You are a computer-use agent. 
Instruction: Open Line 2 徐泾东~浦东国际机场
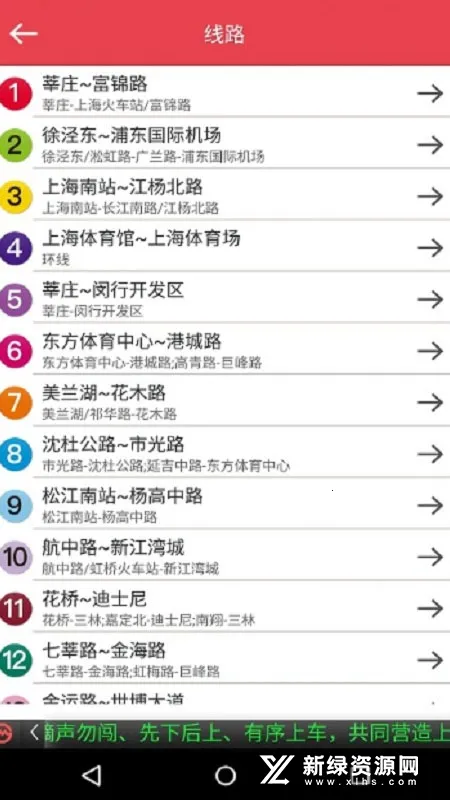[225, 143]
